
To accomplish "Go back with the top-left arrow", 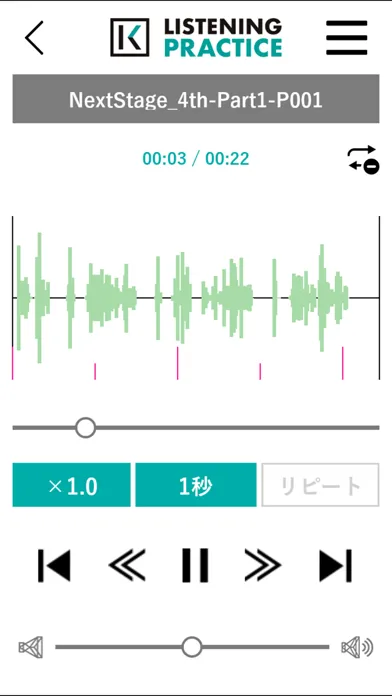I will pyautogui.click(x=34, y=38).
